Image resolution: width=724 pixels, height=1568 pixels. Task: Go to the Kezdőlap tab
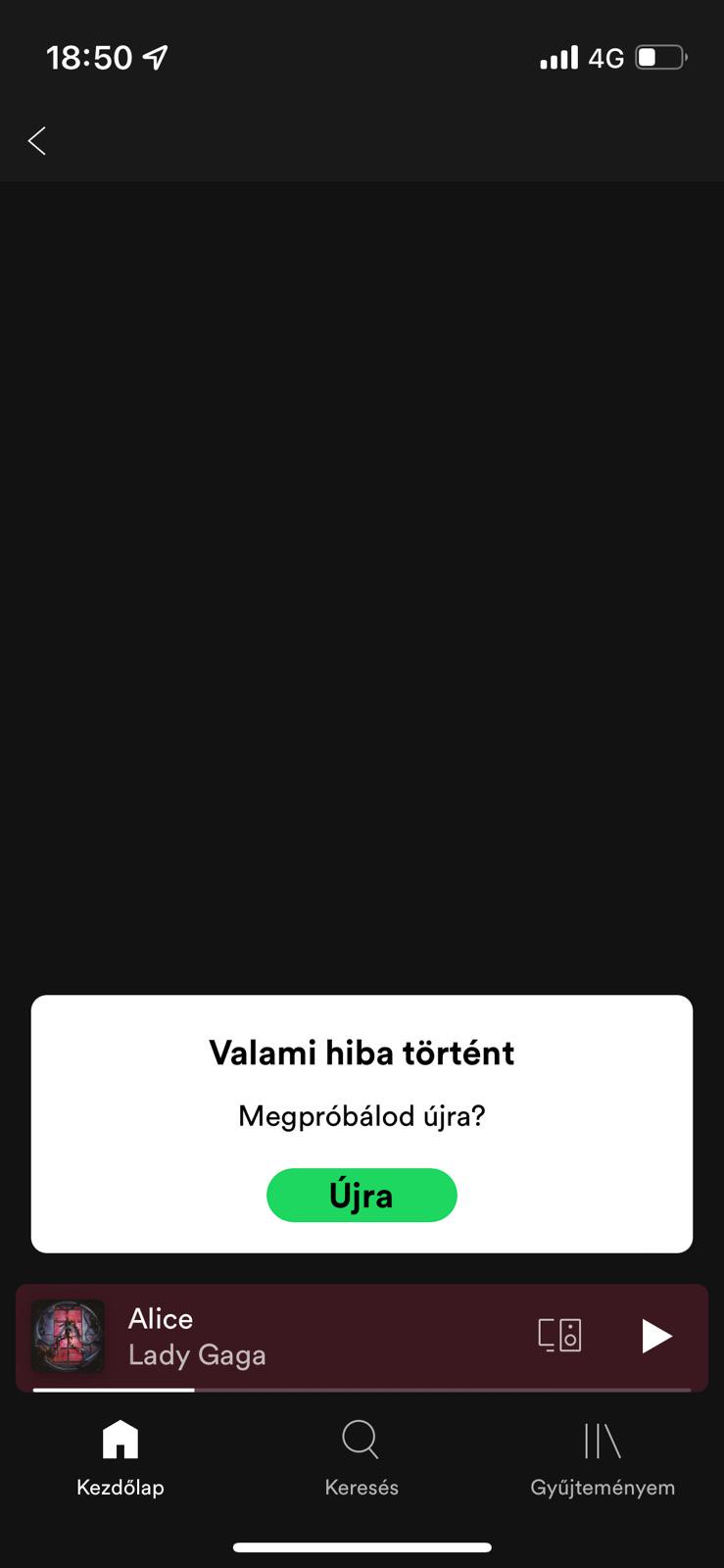(x=121, y=1458)
